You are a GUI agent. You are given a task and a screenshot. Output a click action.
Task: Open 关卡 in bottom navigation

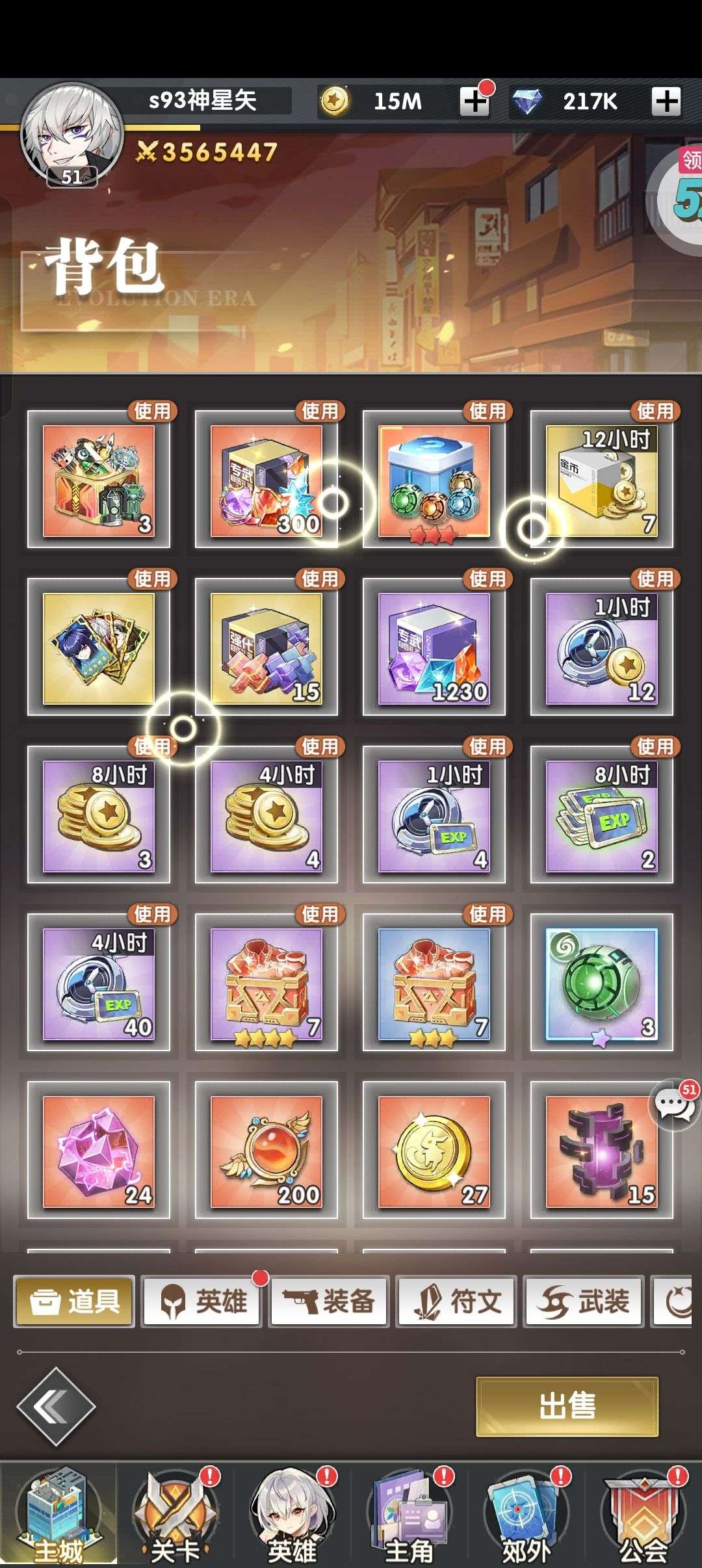(175, 1515)
